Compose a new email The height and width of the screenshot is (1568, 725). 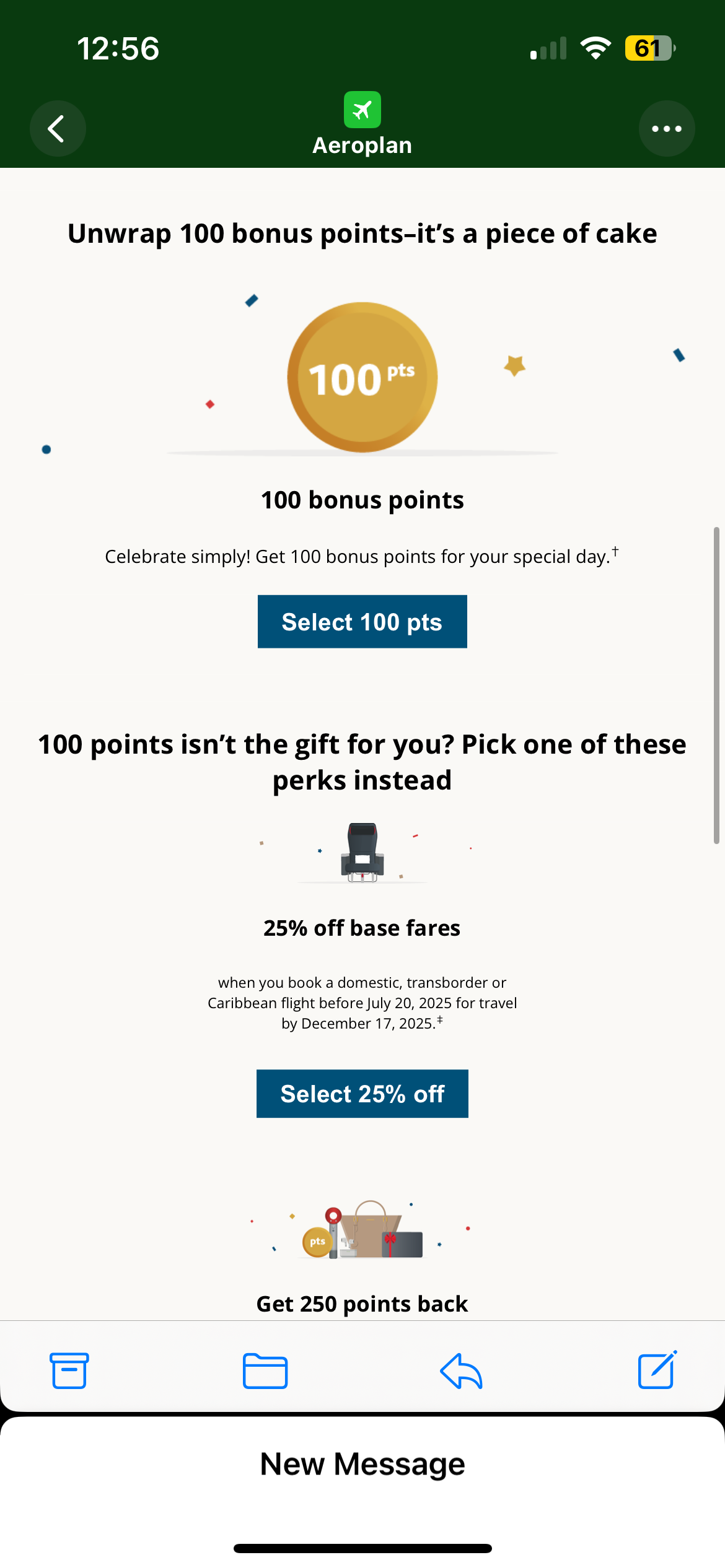(x=657, y=1370)
